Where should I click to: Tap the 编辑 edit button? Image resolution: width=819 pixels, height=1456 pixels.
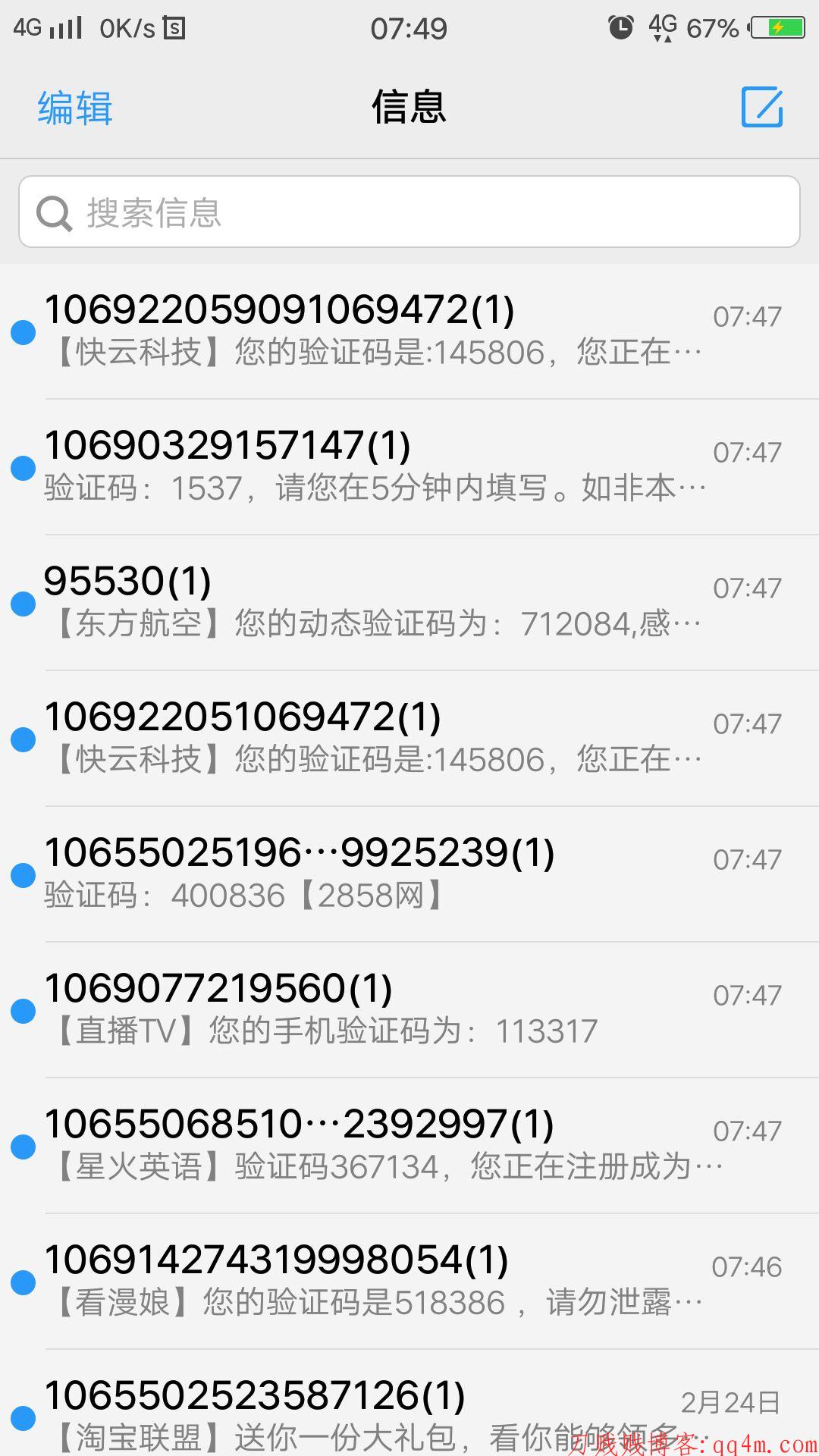75,108
